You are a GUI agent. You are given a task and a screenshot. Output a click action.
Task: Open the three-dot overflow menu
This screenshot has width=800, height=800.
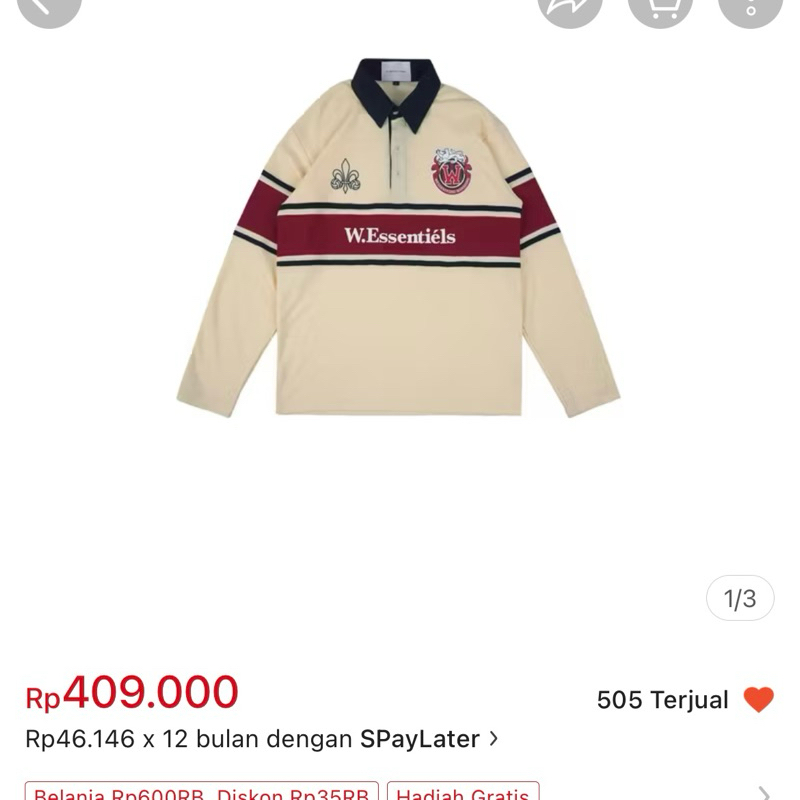point(750,8)
